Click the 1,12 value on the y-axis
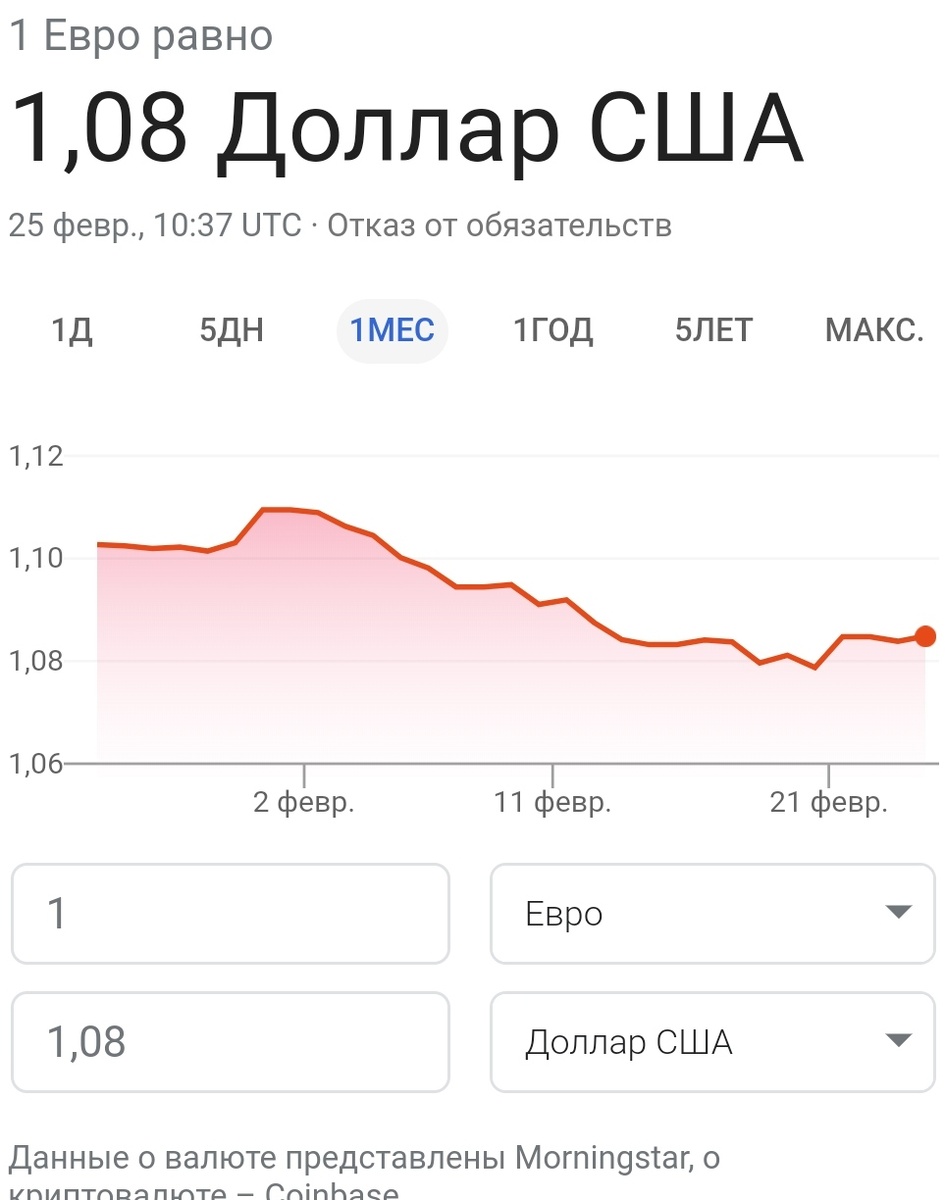 click(37, 457)
